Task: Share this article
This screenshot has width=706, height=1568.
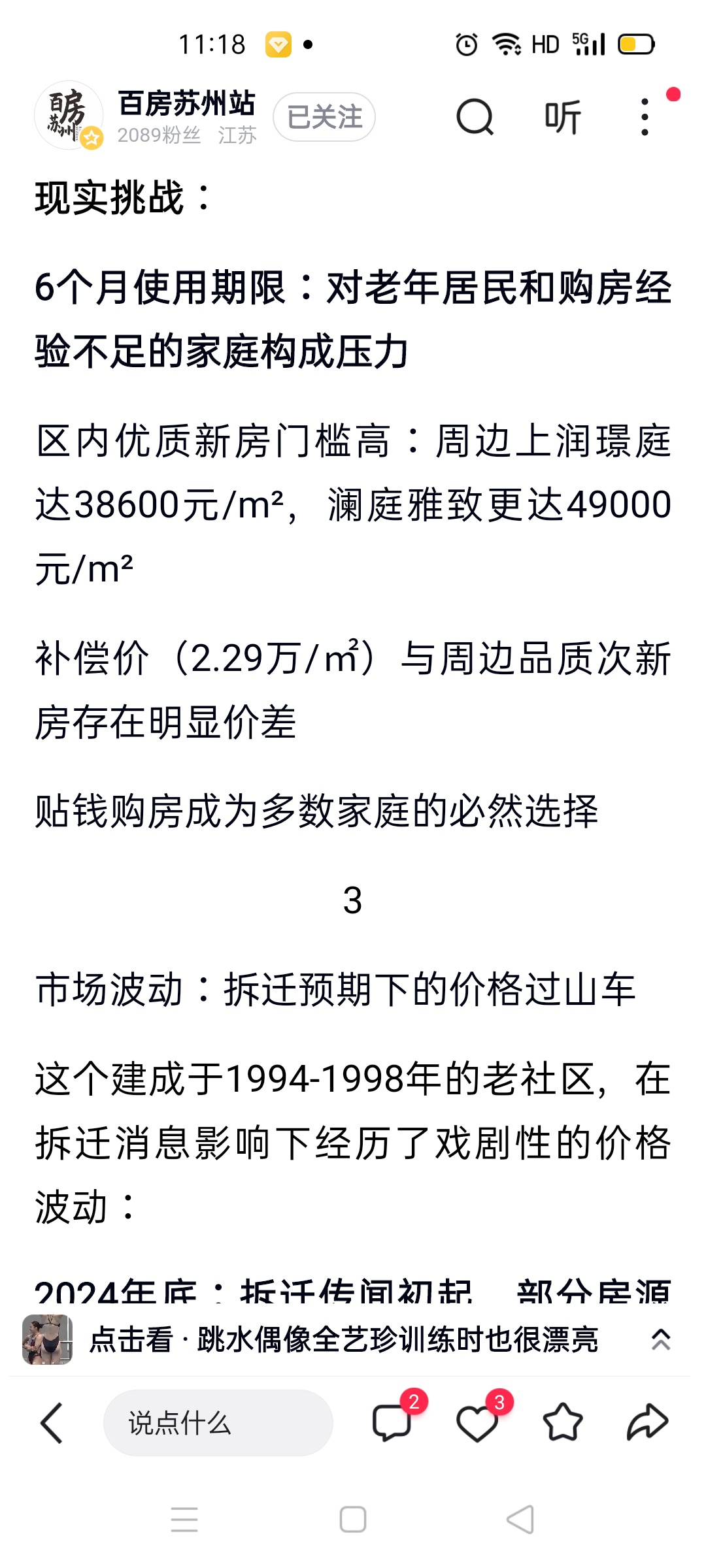Action: (x=647, y=1422)
